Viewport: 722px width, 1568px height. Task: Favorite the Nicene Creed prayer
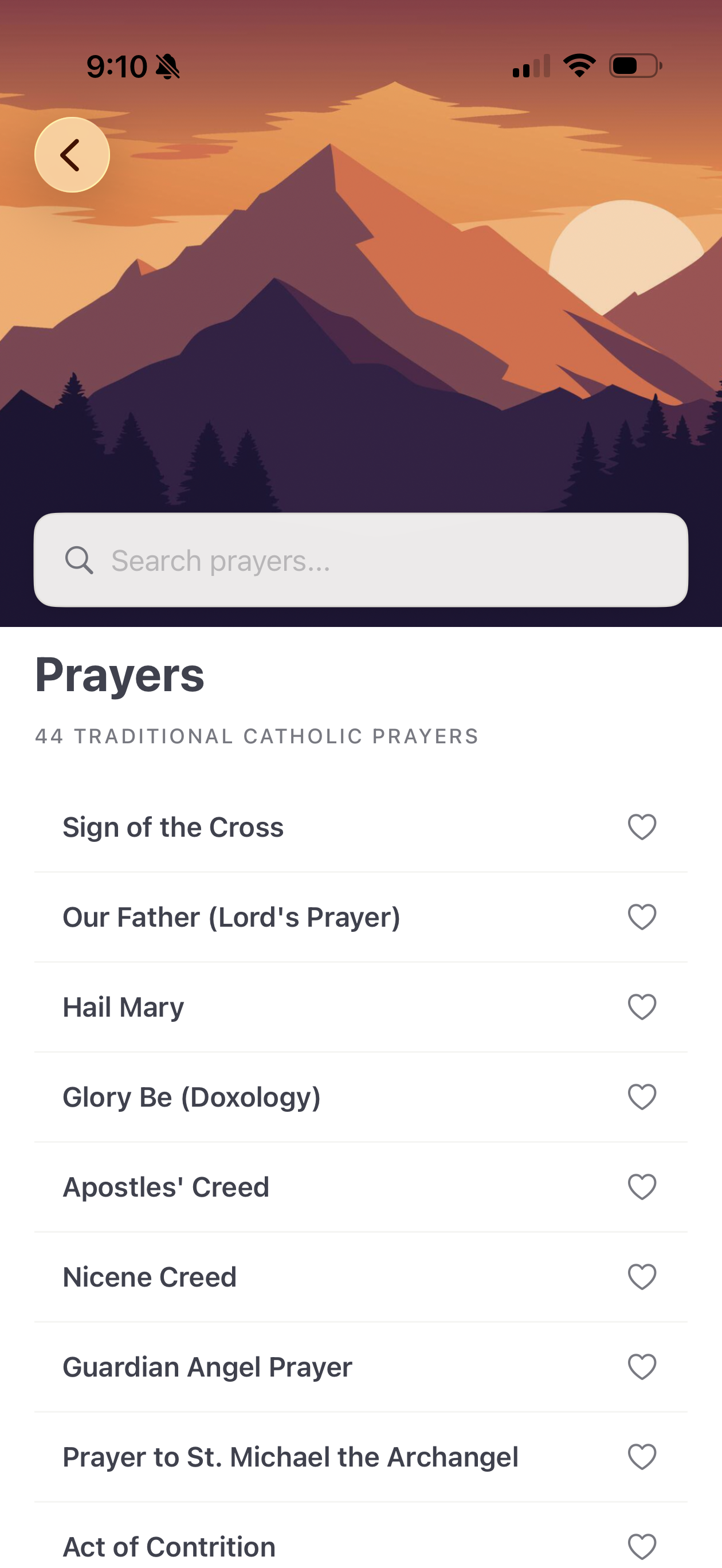[x=642, y=1276]
